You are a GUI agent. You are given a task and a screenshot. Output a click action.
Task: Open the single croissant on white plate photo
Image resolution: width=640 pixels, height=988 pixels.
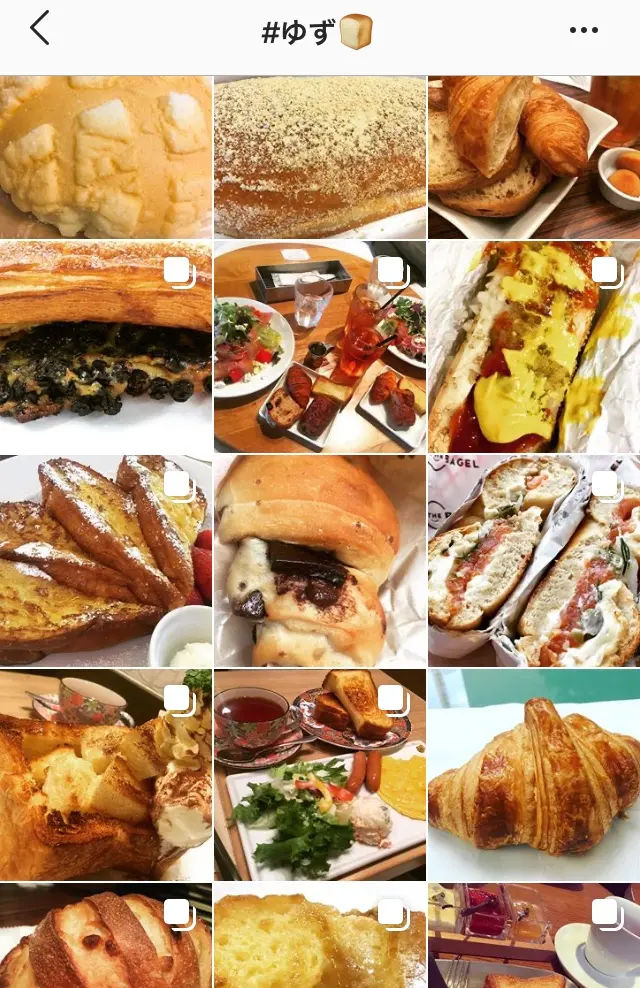point(534,775)
